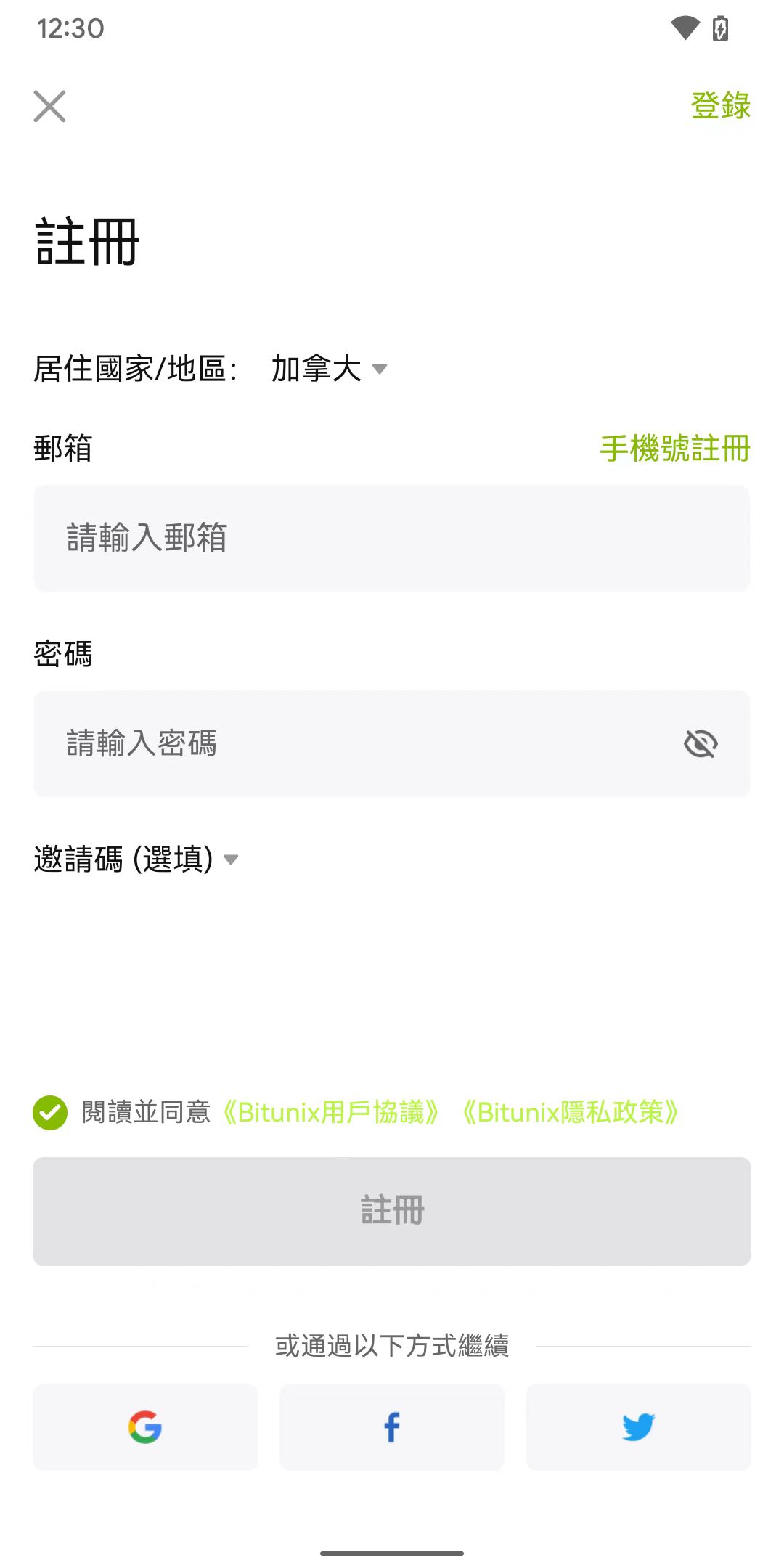Close the registration screen
The image size is (784, 1568).
pos(49,107)
